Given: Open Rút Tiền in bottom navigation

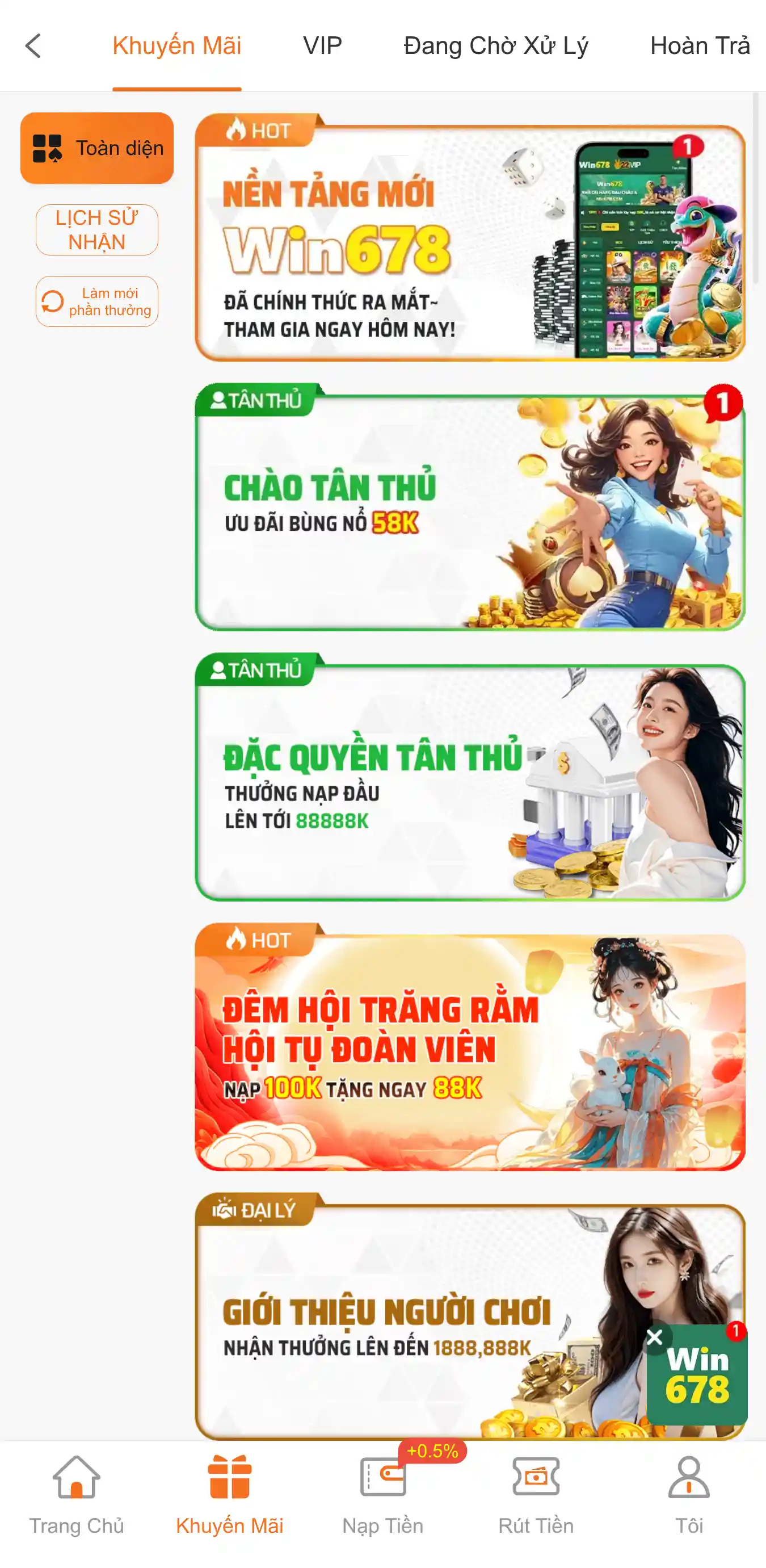Looking at the screenshot, I should coord(536,1491).
